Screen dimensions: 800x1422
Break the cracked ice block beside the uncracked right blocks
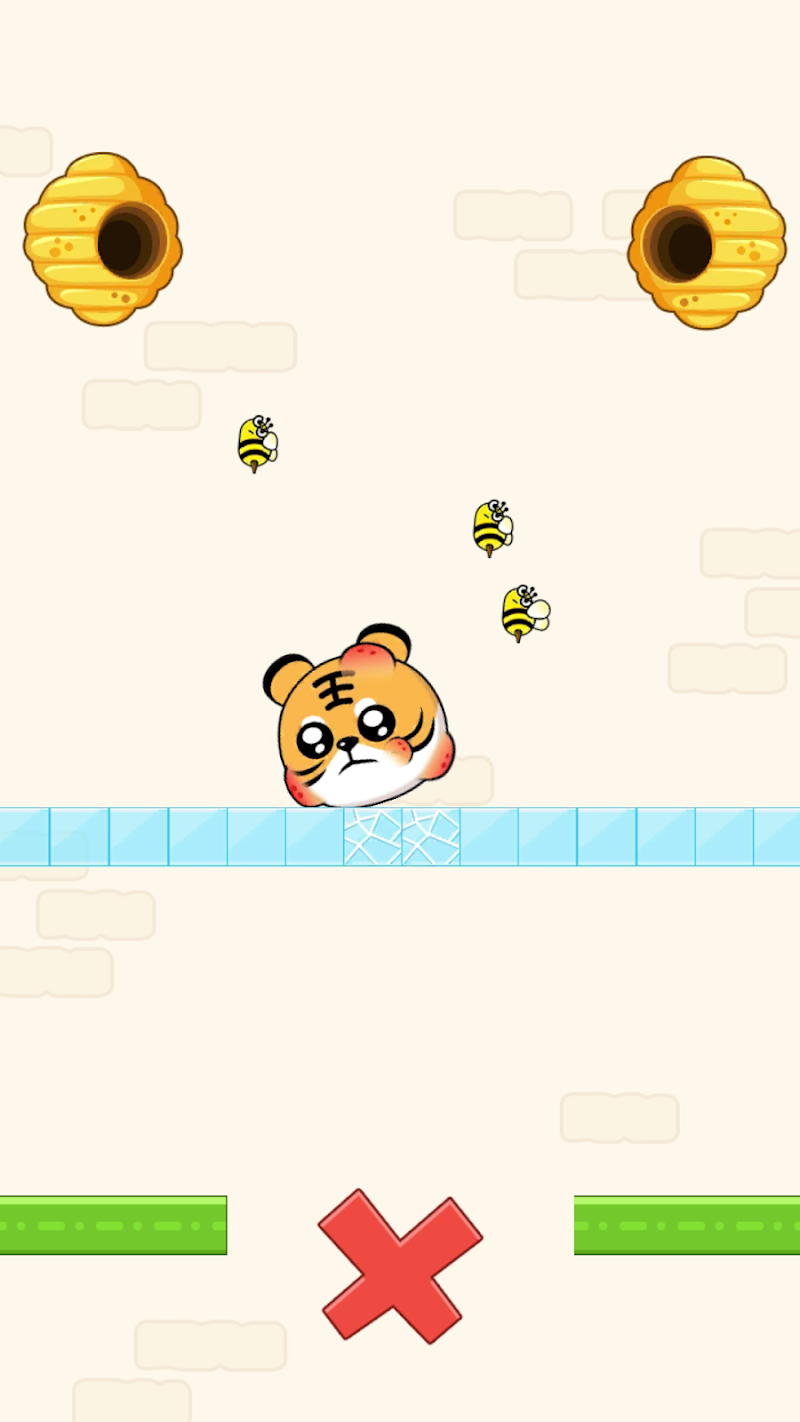431,837
